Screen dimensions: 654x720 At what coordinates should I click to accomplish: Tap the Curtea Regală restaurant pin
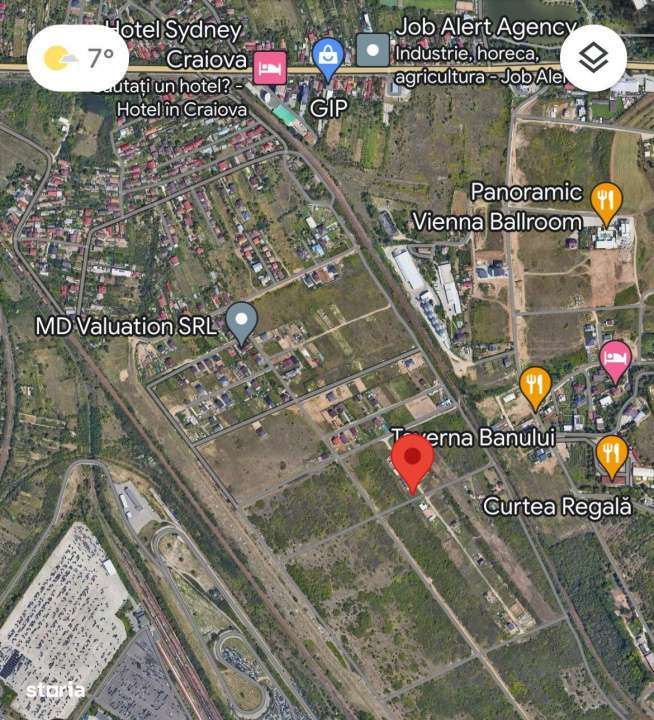(x=611, y=455)
